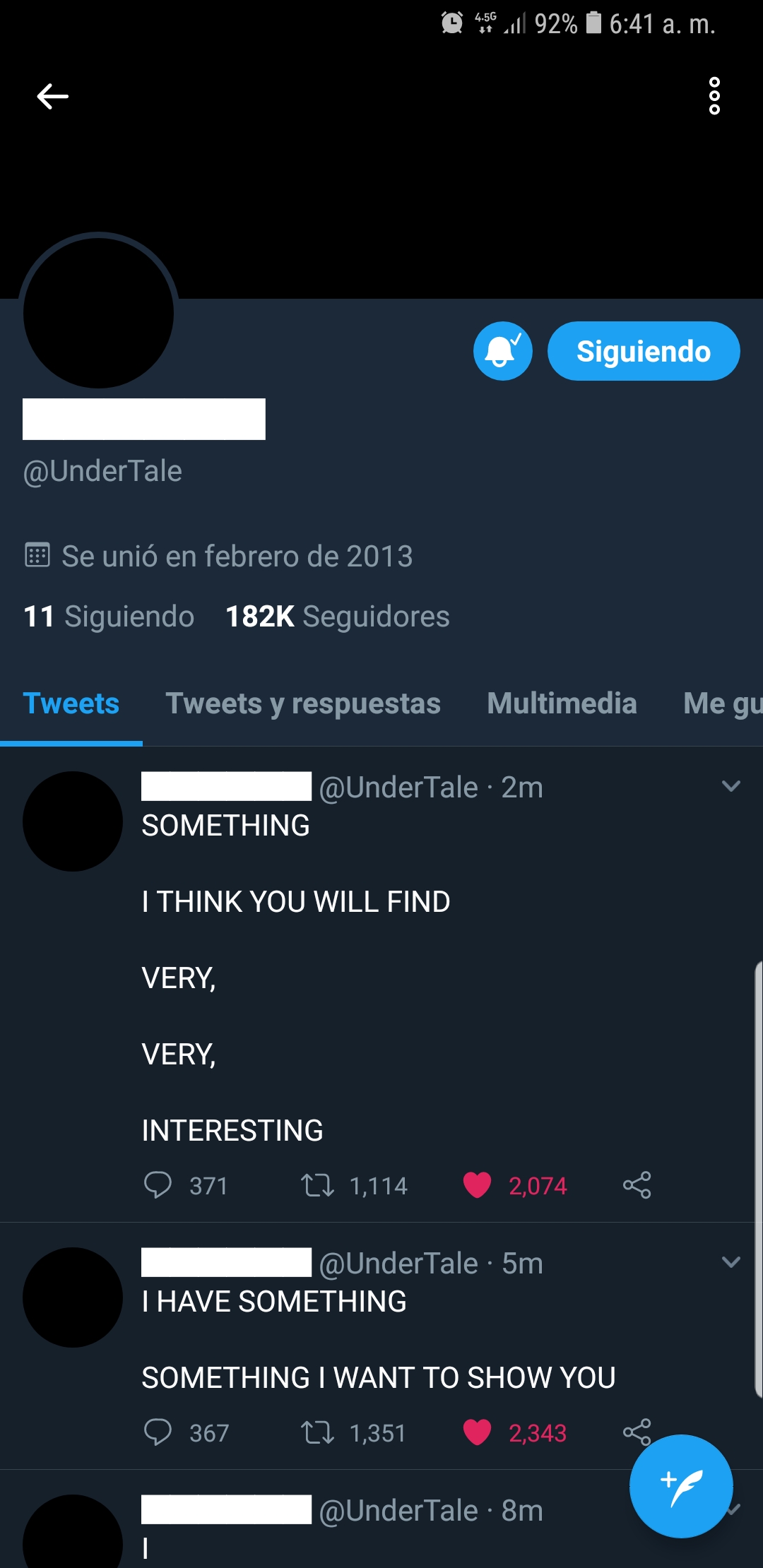Tap the Siguiendo button to unfollow
The height and width of the screenshot is (1568, 763).
click(643, 351)
